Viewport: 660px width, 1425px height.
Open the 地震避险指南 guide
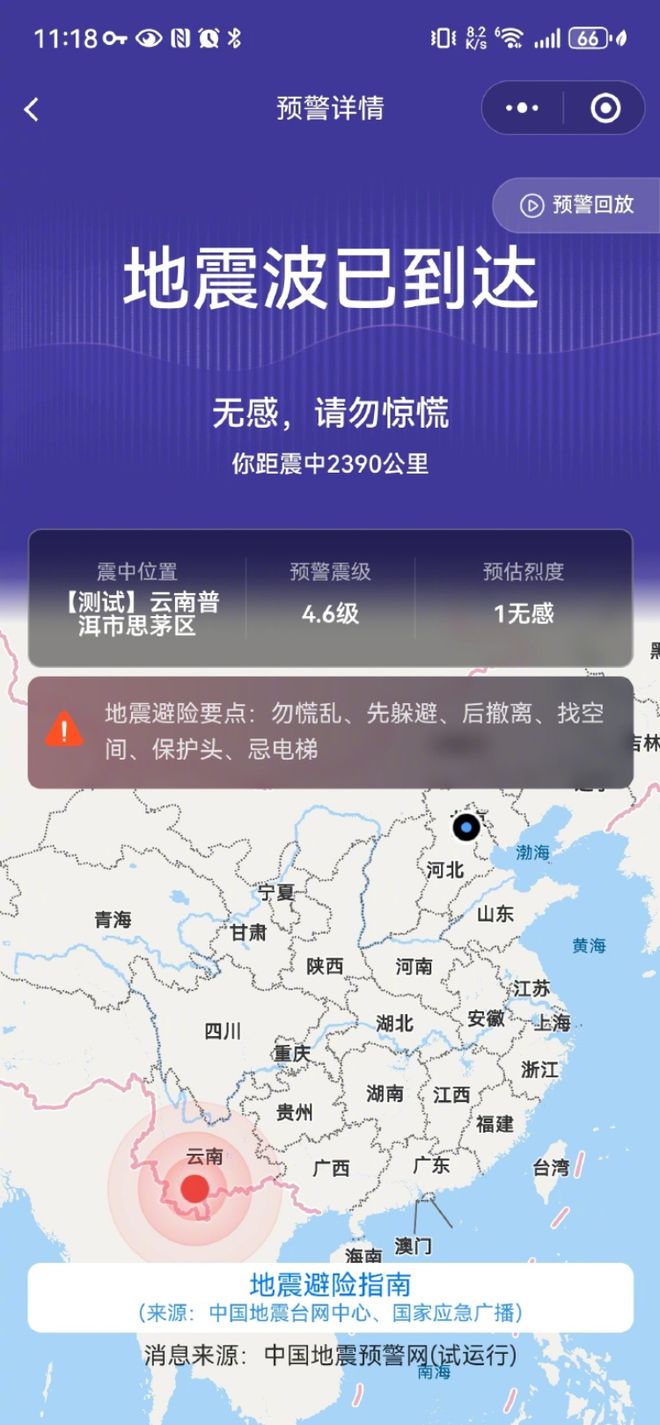330,1296
